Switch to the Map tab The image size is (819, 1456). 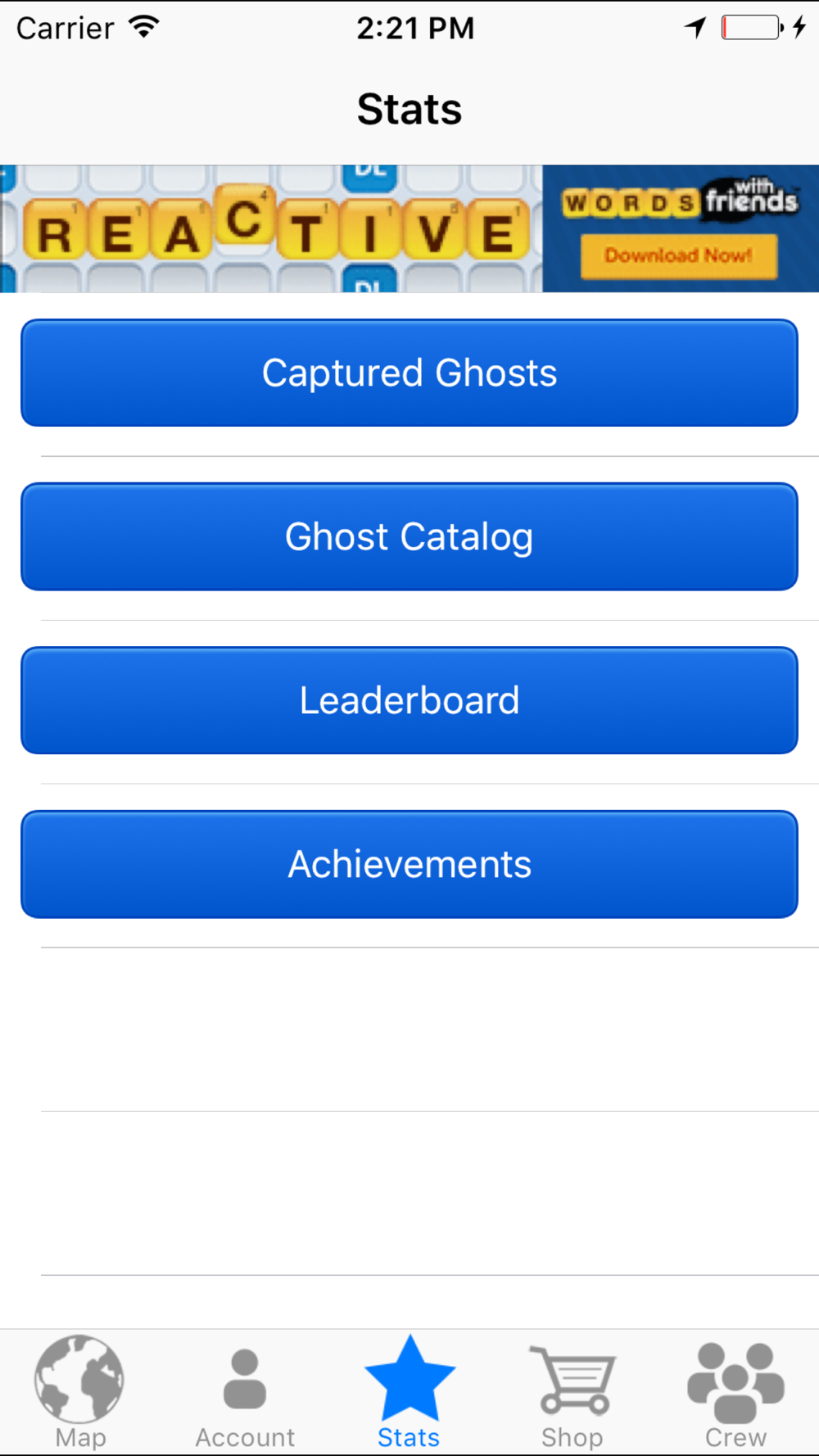(x=80, y=1392)
